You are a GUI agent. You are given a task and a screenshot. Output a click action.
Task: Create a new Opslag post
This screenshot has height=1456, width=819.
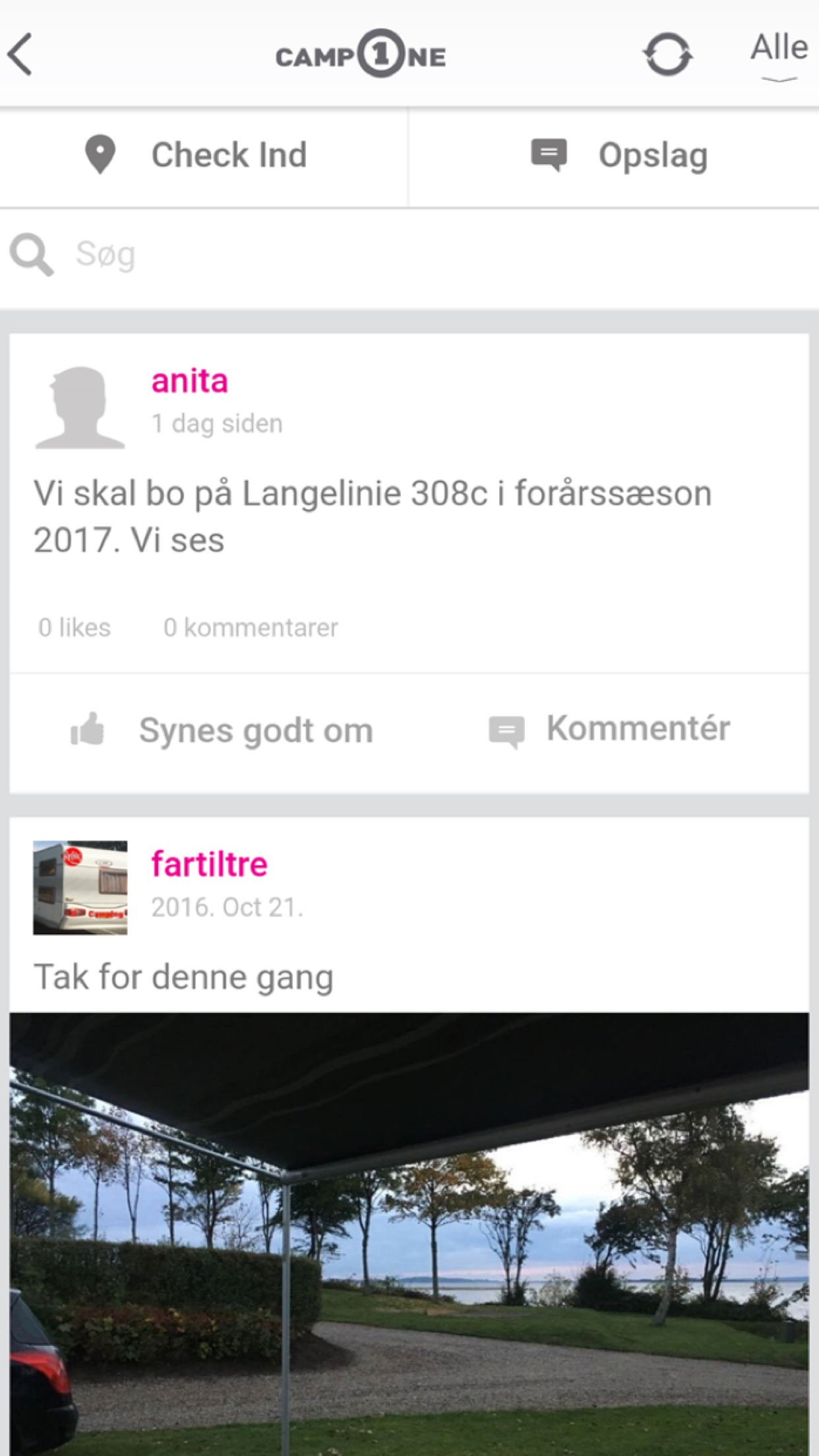(619, 156)
